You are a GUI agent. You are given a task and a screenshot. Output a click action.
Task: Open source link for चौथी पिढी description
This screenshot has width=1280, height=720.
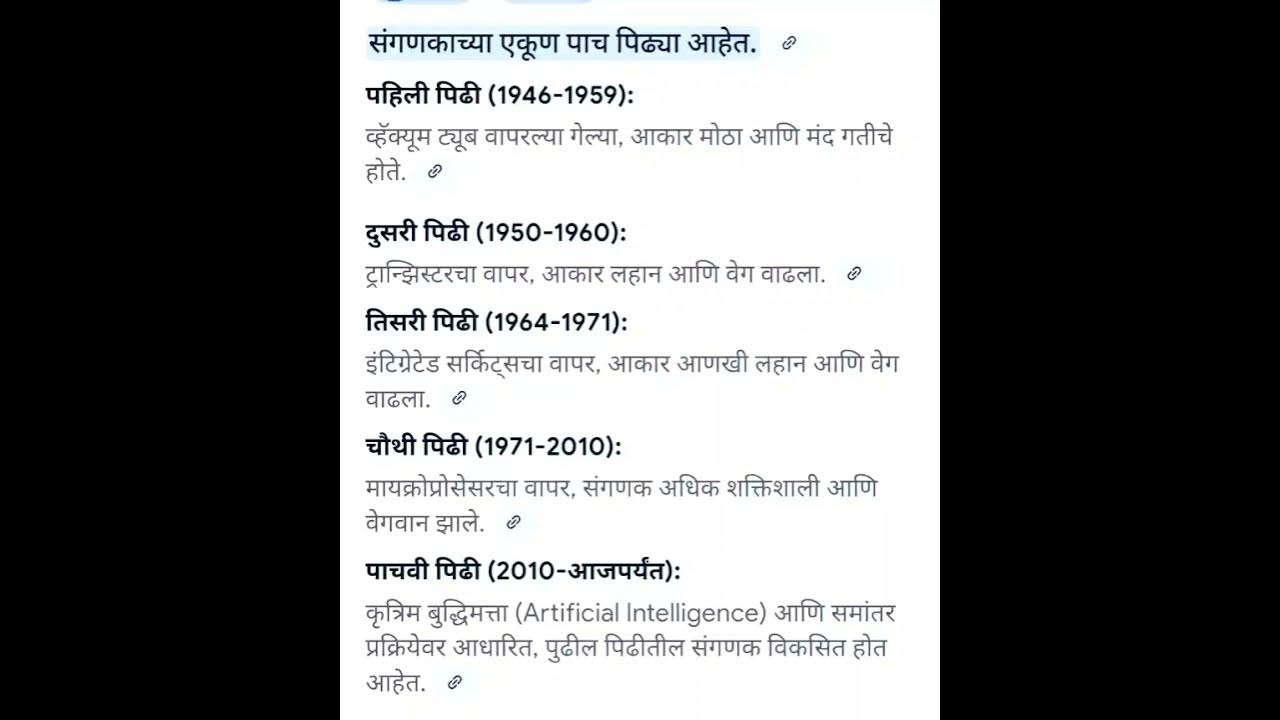(x=514, y=522)
